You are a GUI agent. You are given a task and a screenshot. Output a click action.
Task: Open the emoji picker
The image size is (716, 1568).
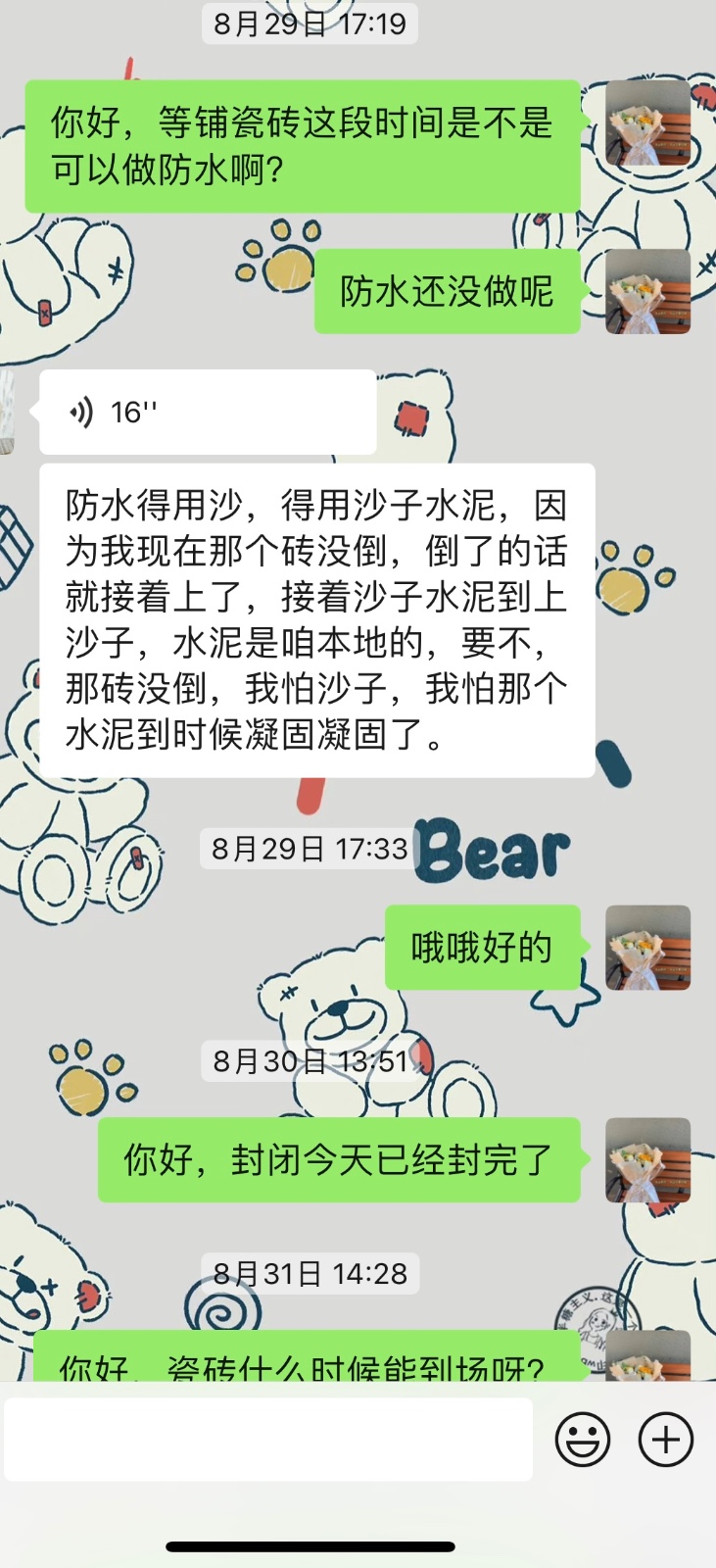(x=583, y=1440)
